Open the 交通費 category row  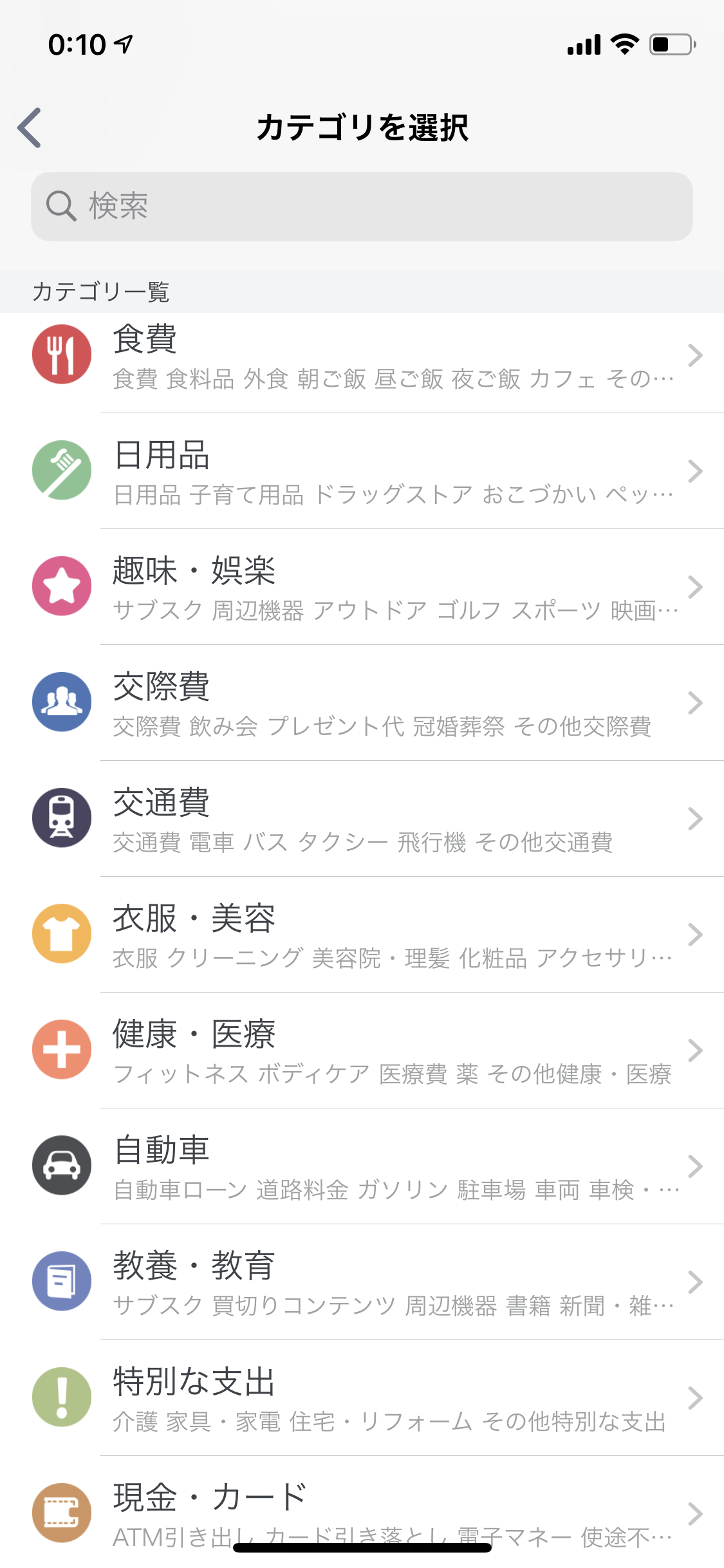[x=362, y=819]
